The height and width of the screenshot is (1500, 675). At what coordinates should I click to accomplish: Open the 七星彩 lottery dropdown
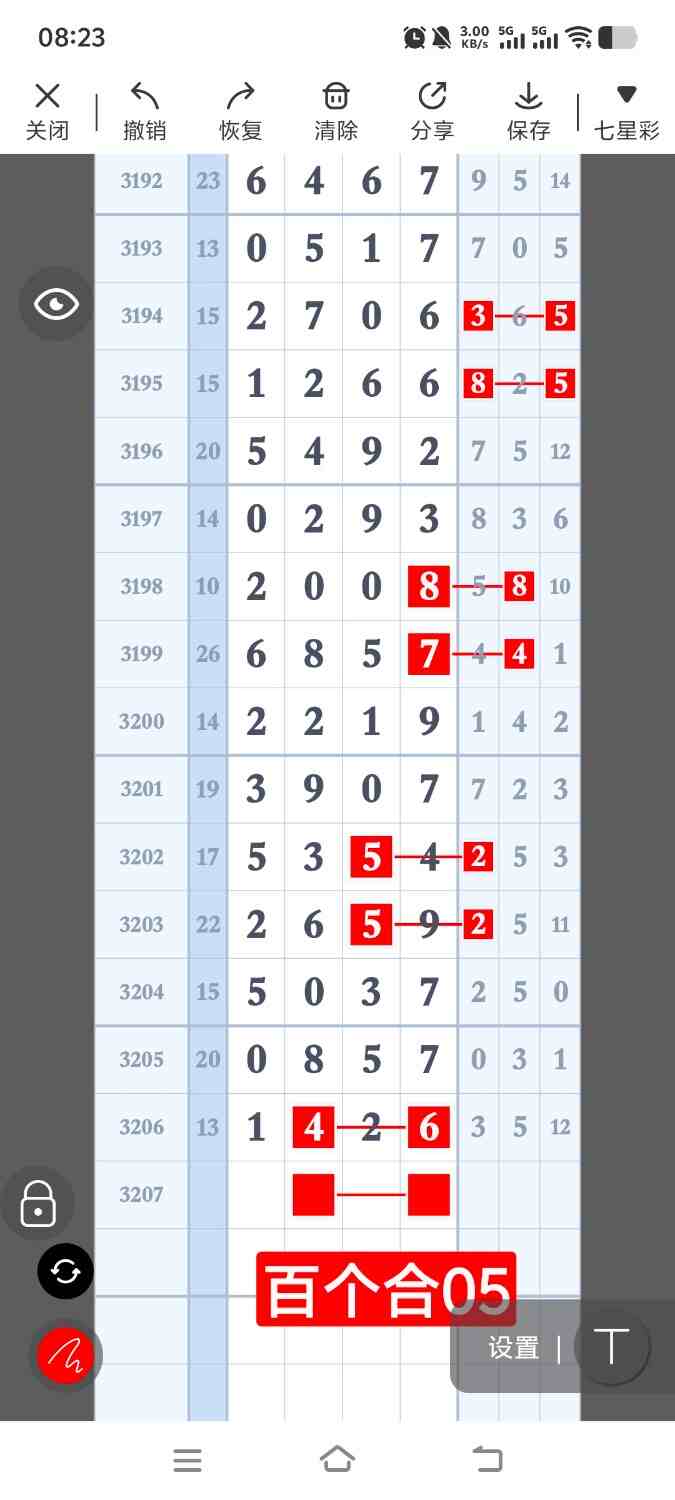pyautogui.click(x=627, y=111)
